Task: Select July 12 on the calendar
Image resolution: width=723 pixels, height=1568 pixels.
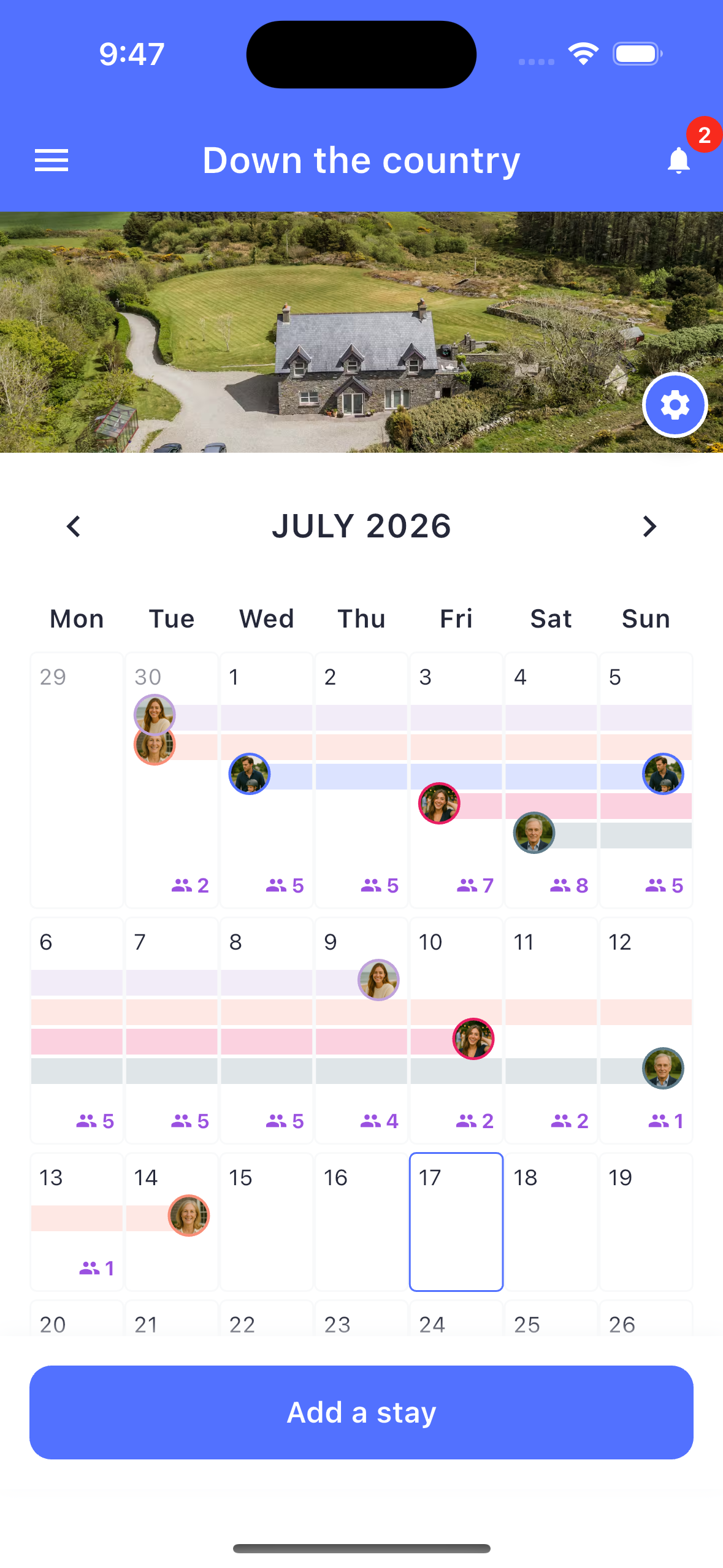Action: click(646, 1030)
